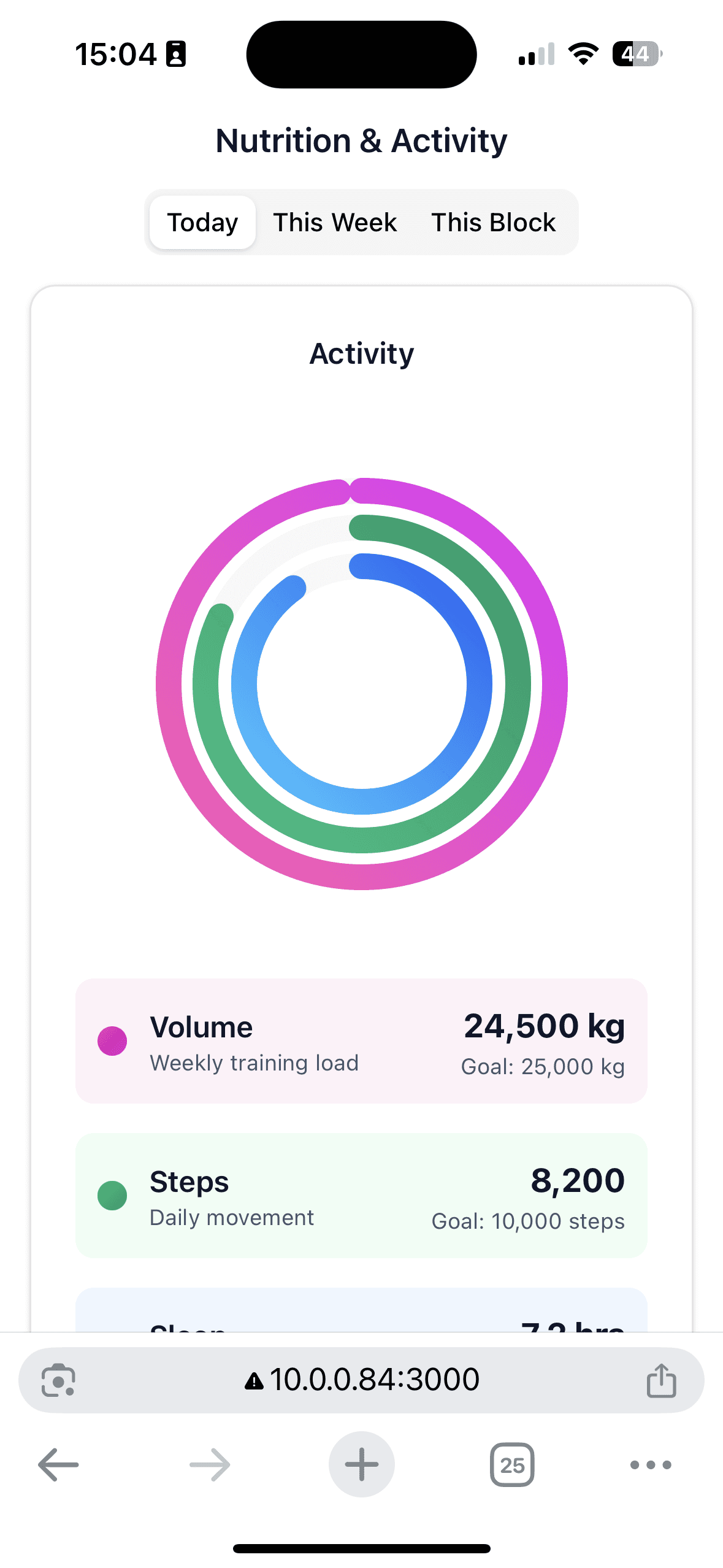
Task: Tap the magenta Volume legend dot
Action: (112, 1040)
